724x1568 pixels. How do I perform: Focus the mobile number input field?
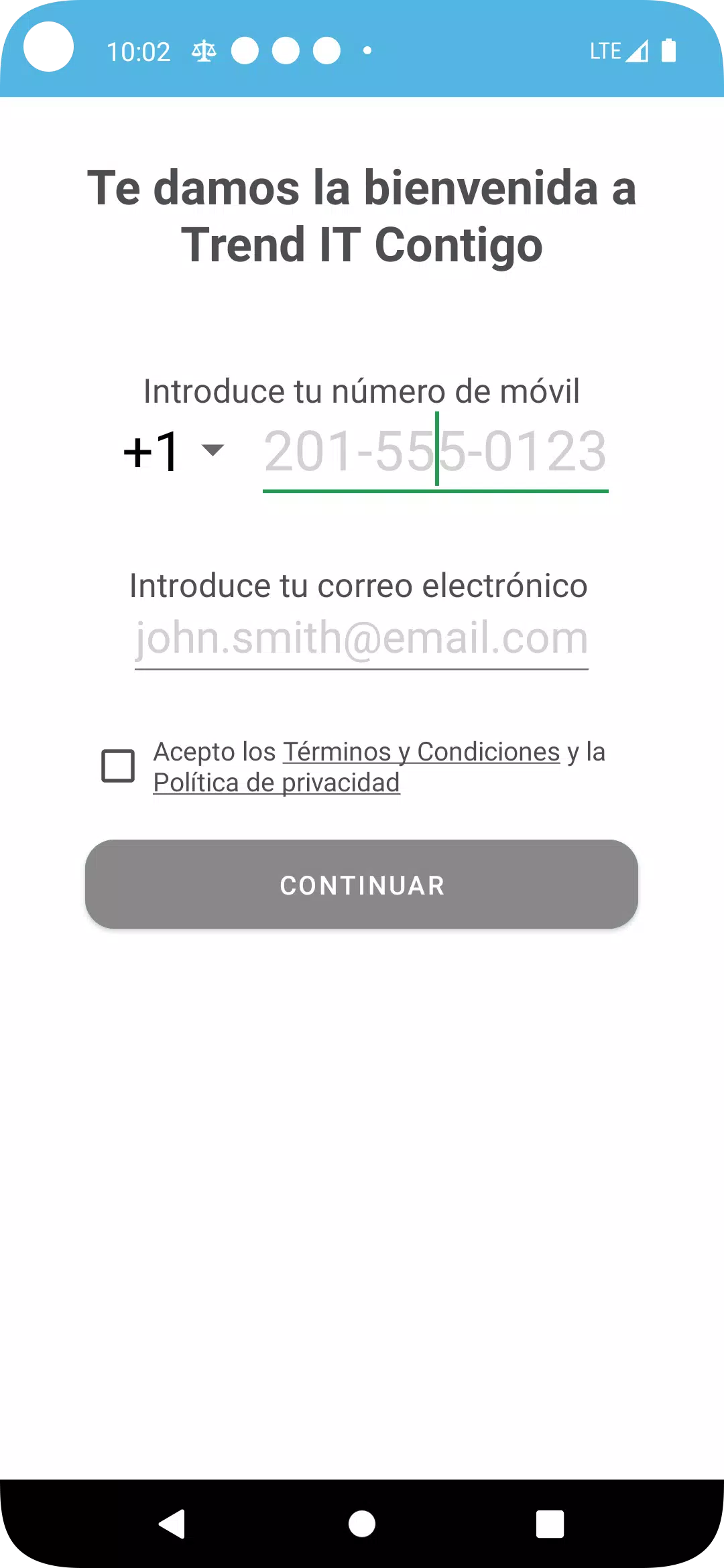(x=436, y=452)
